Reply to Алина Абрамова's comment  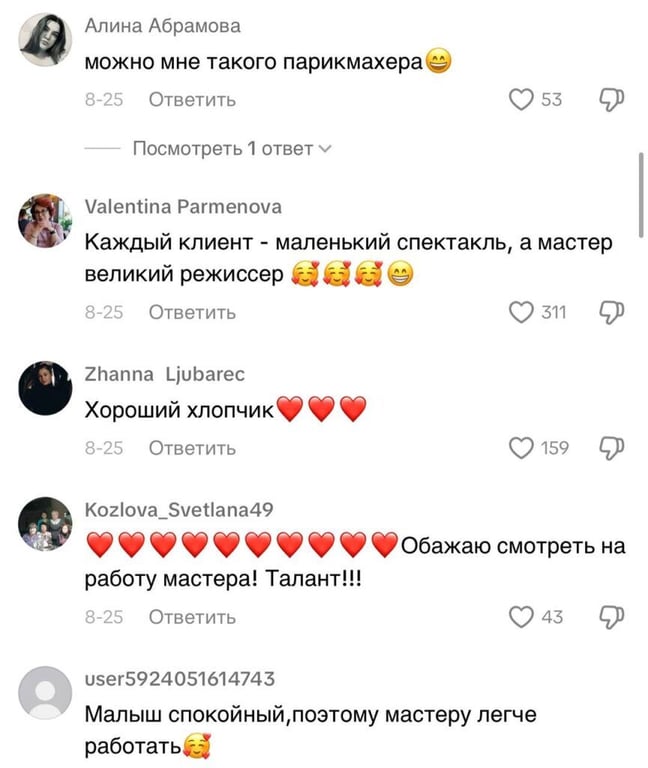(192, 99)
